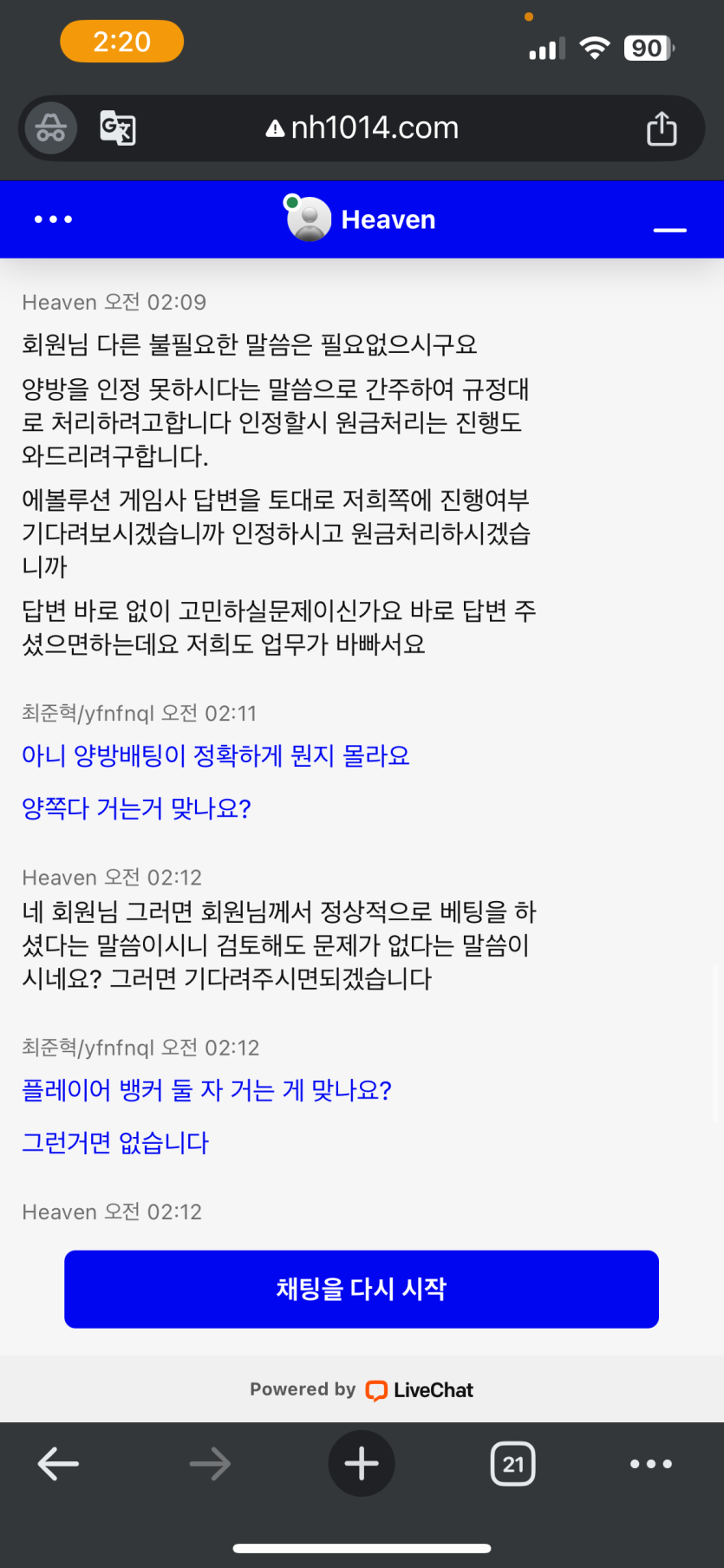
Task: Open a new browser tab
Action: (x=362, y=1464)
